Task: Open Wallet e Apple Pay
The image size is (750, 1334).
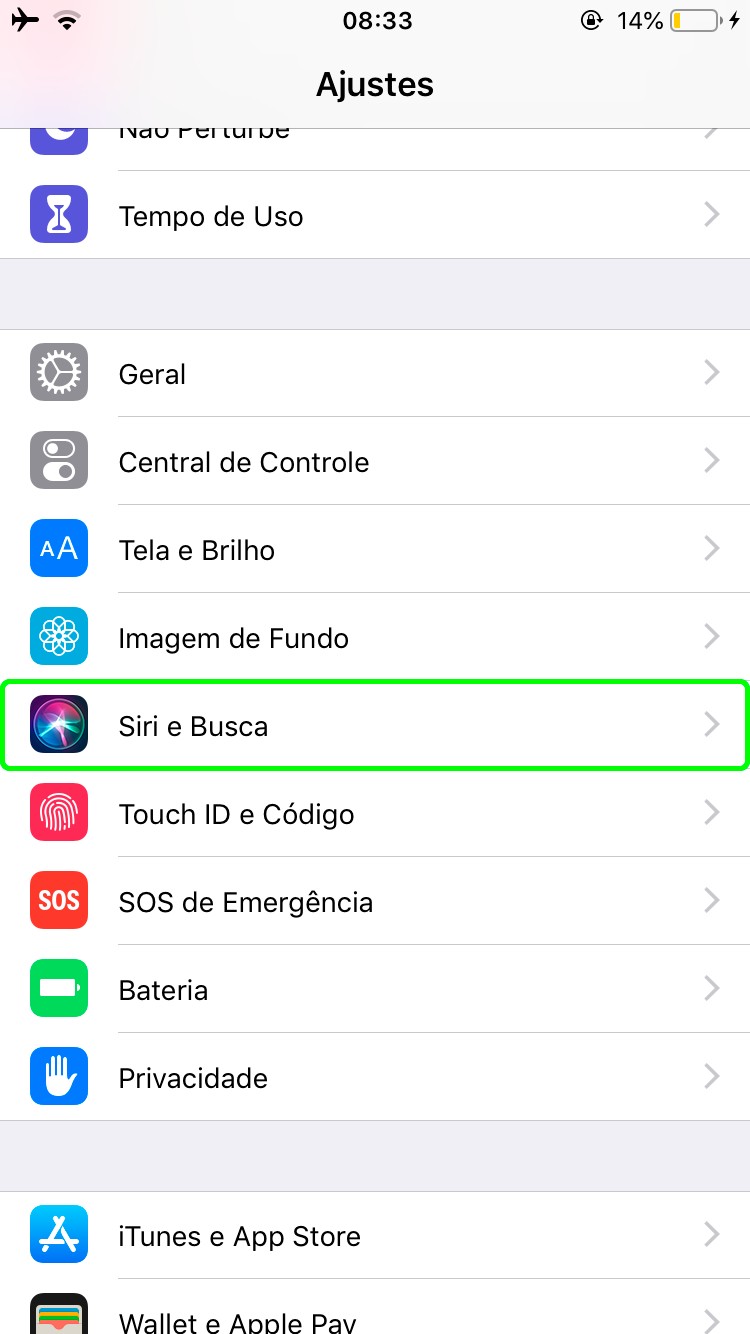Action: (x=375, y=1318)
